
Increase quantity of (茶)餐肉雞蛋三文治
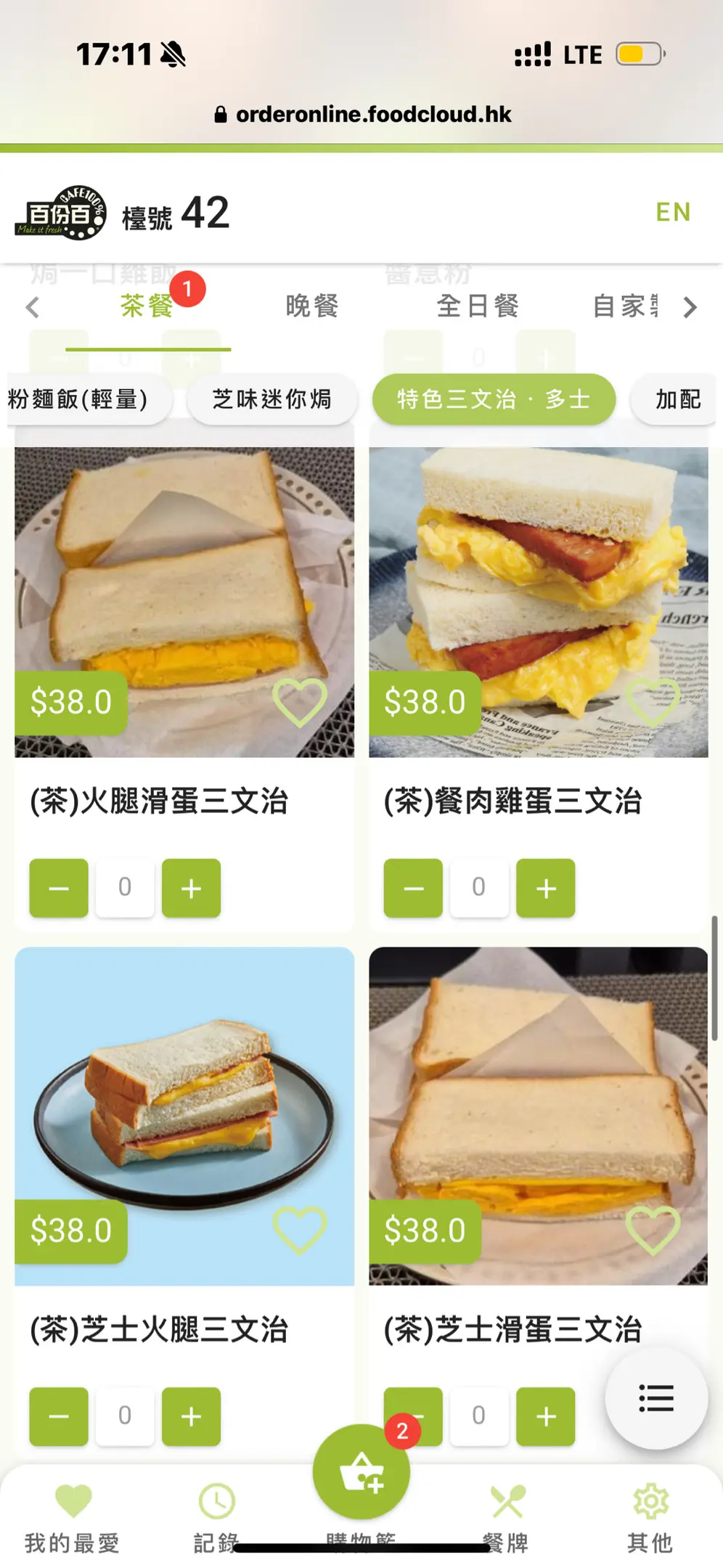[546, 888]
